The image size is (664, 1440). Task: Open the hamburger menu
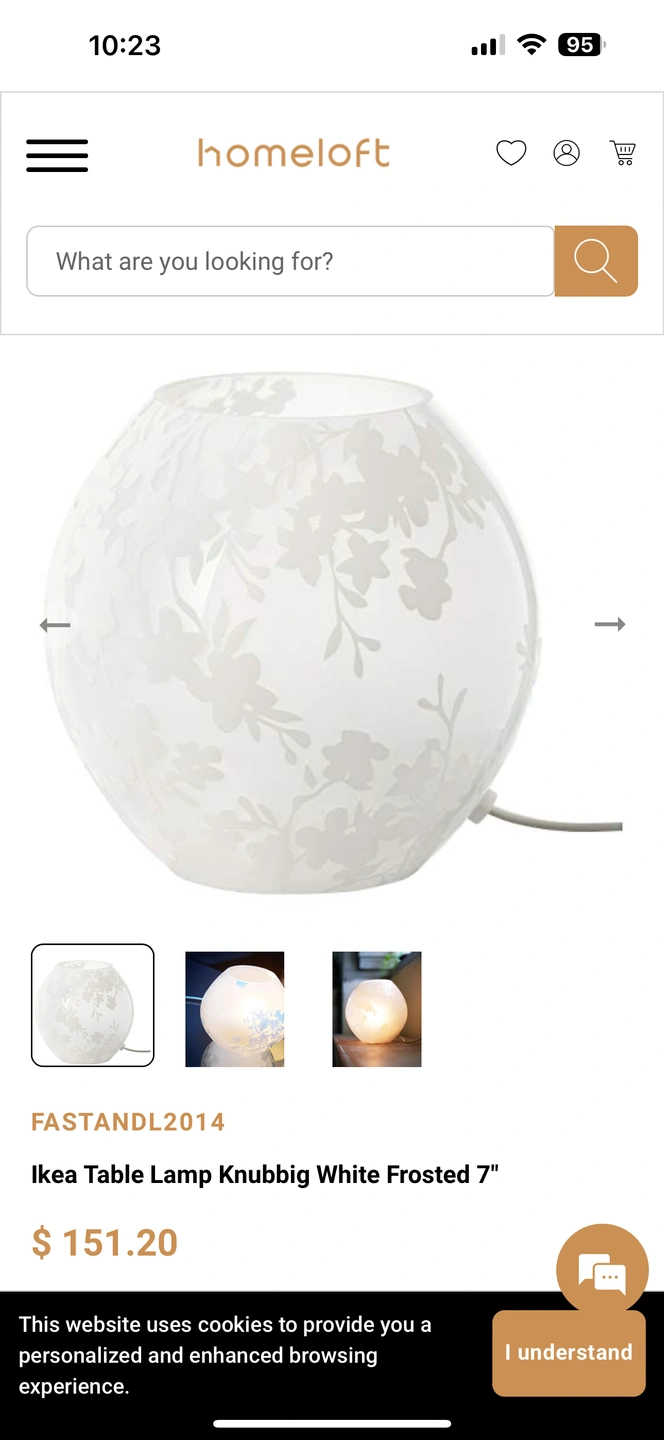(57, 155)
